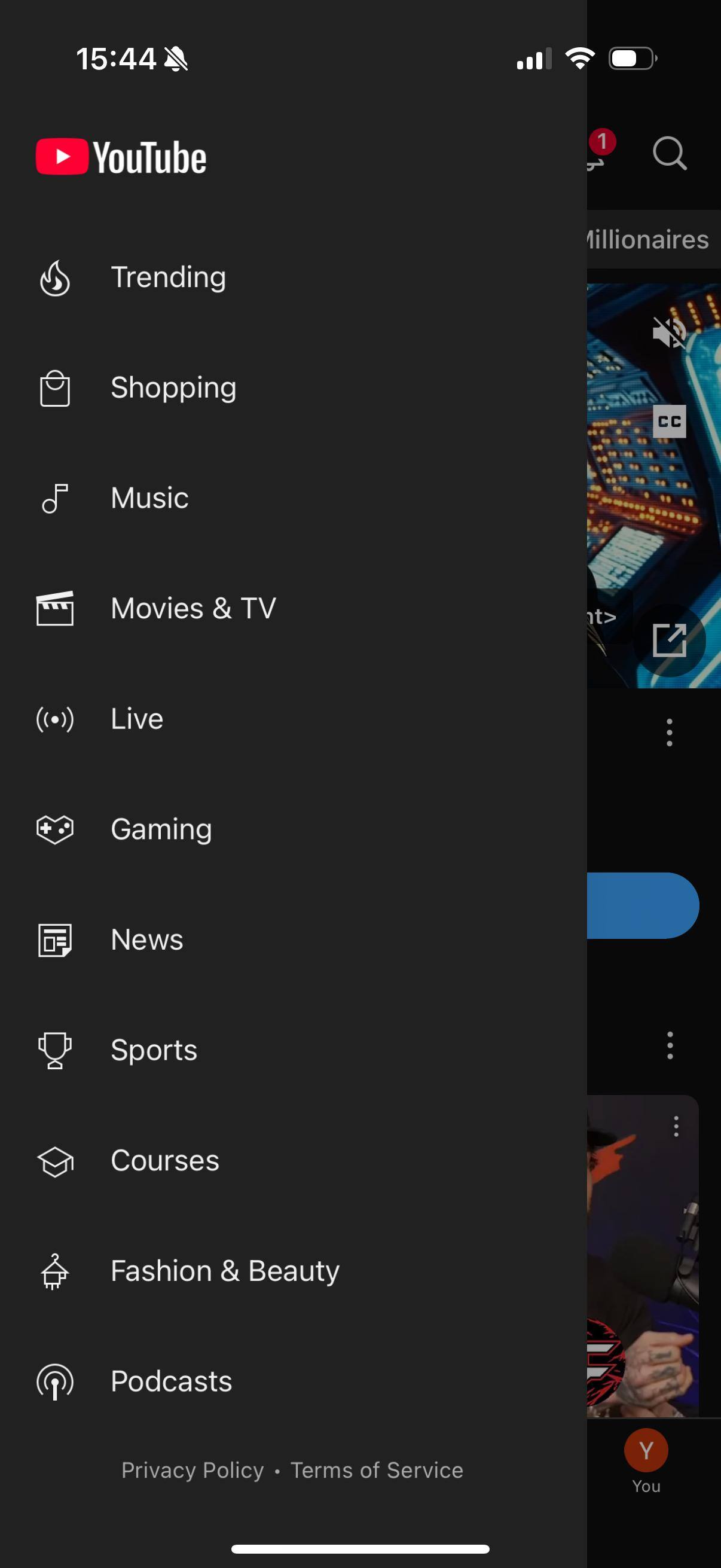The height and width of the screenshot is (1568, 721).
Task: Switch to the You tab
Action: tap(646, 1461)
